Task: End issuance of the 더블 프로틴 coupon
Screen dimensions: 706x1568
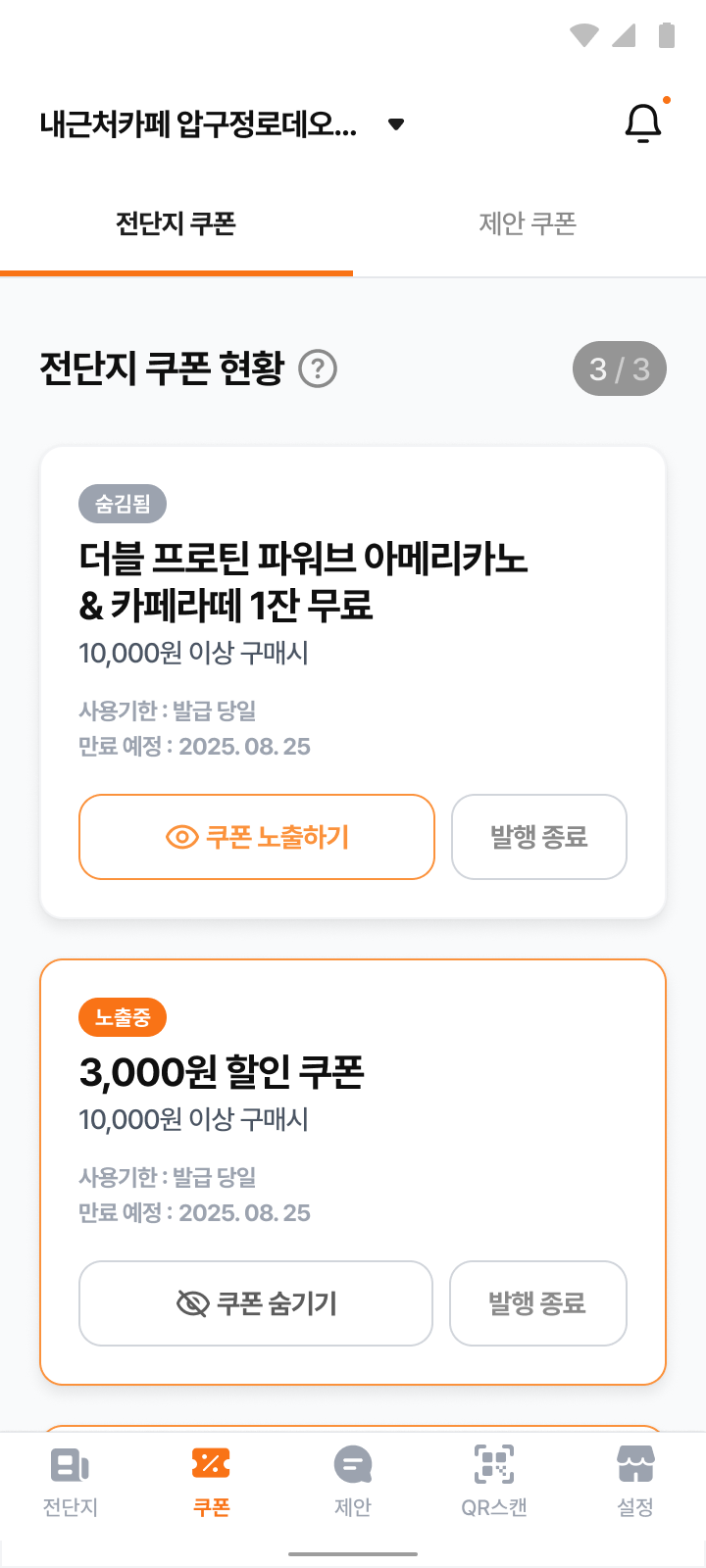Action: click(x=538, y=837)
